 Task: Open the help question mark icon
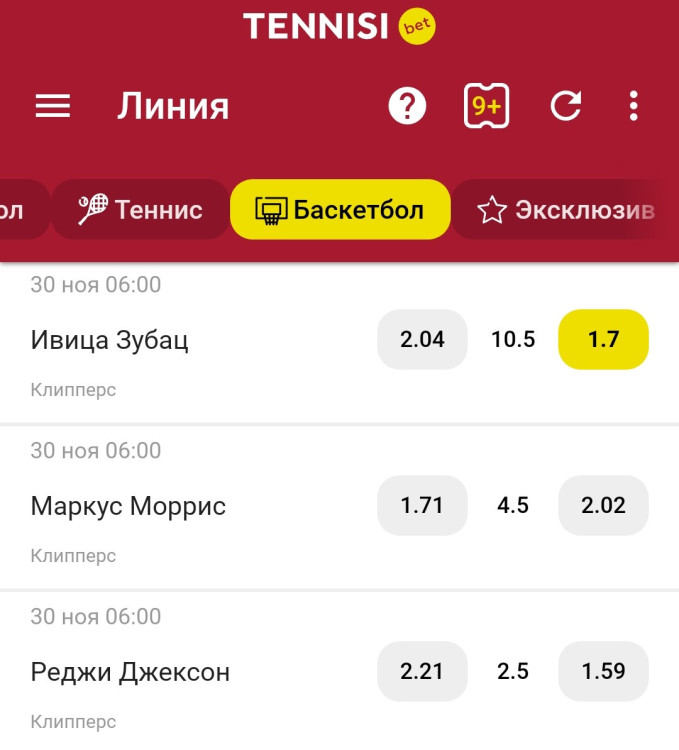[x=407, y=106]
